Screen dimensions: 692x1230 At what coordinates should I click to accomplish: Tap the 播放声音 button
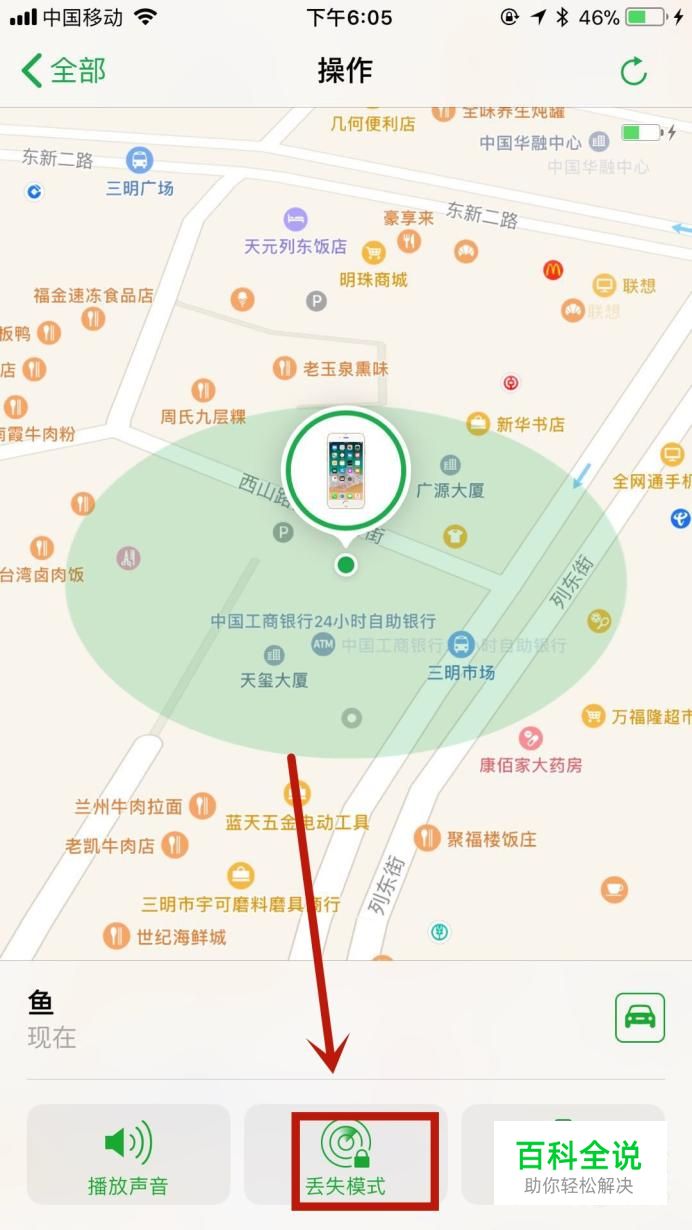click(x=128, y=1153)
